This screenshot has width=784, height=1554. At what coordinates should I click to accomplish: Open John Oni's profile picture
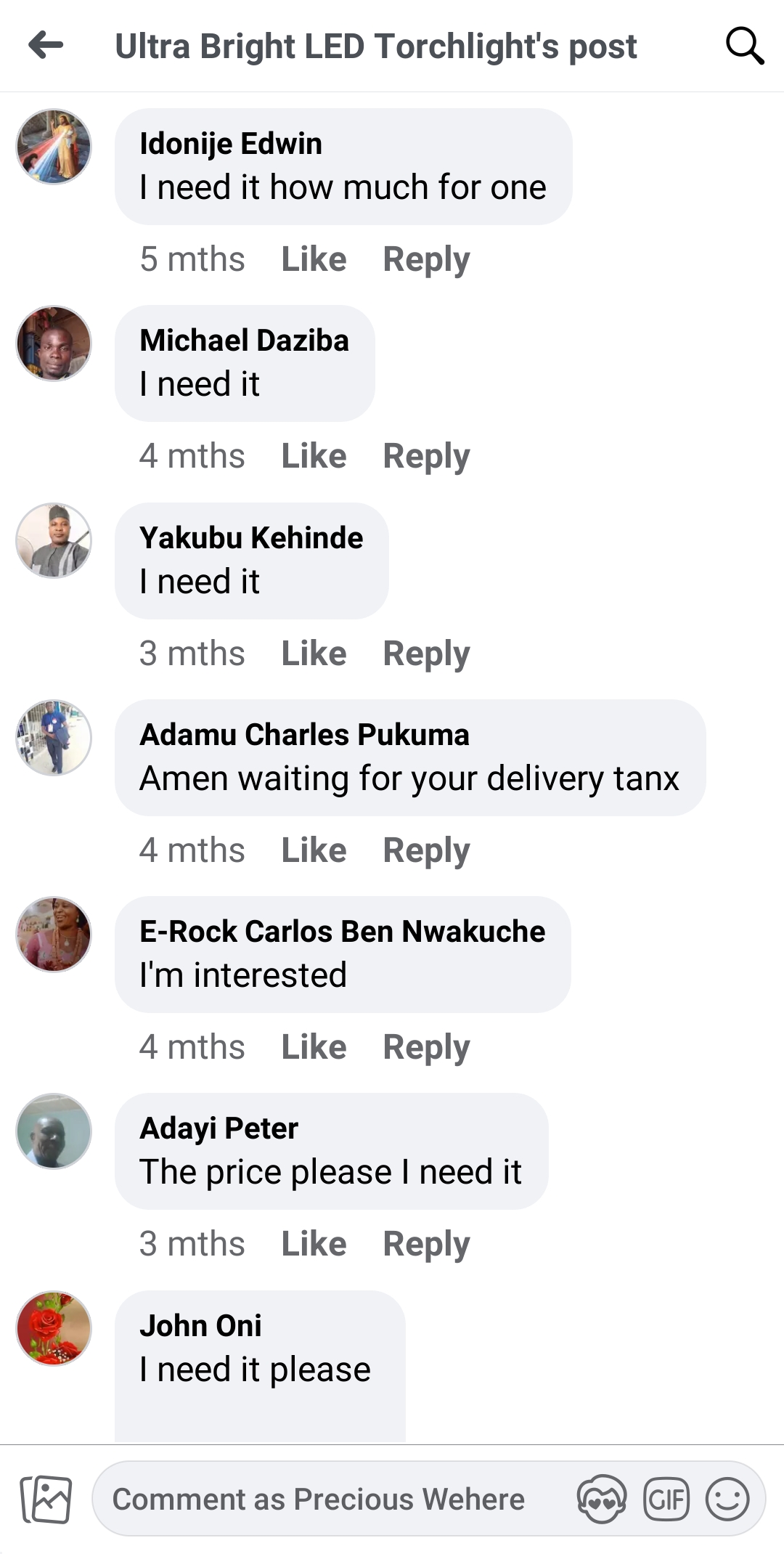54,1328
